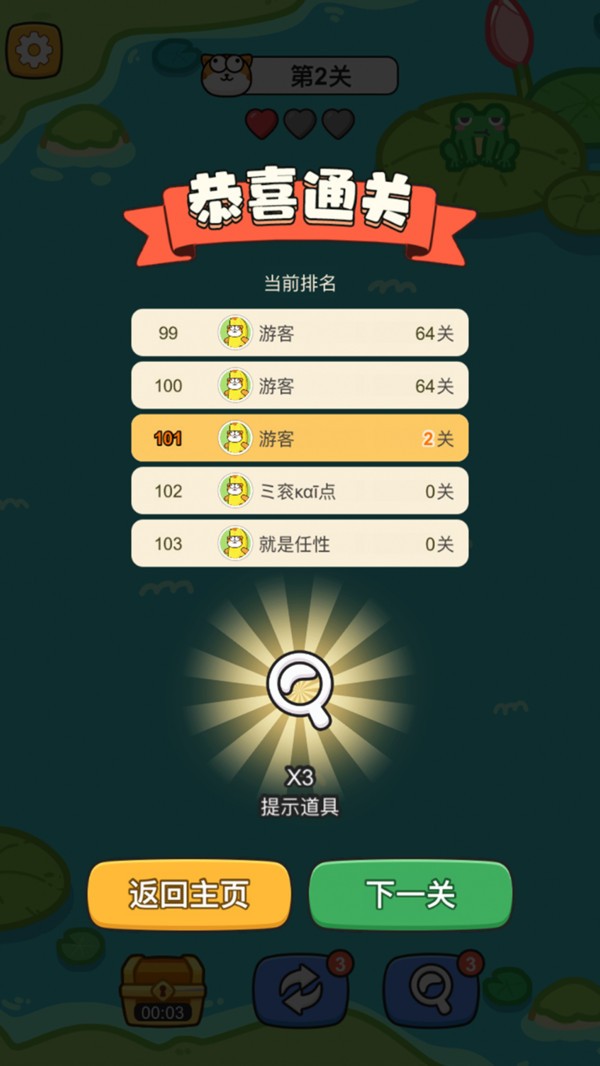
Task: Return to the home page via 返回主页
Action: click(189, 893)
